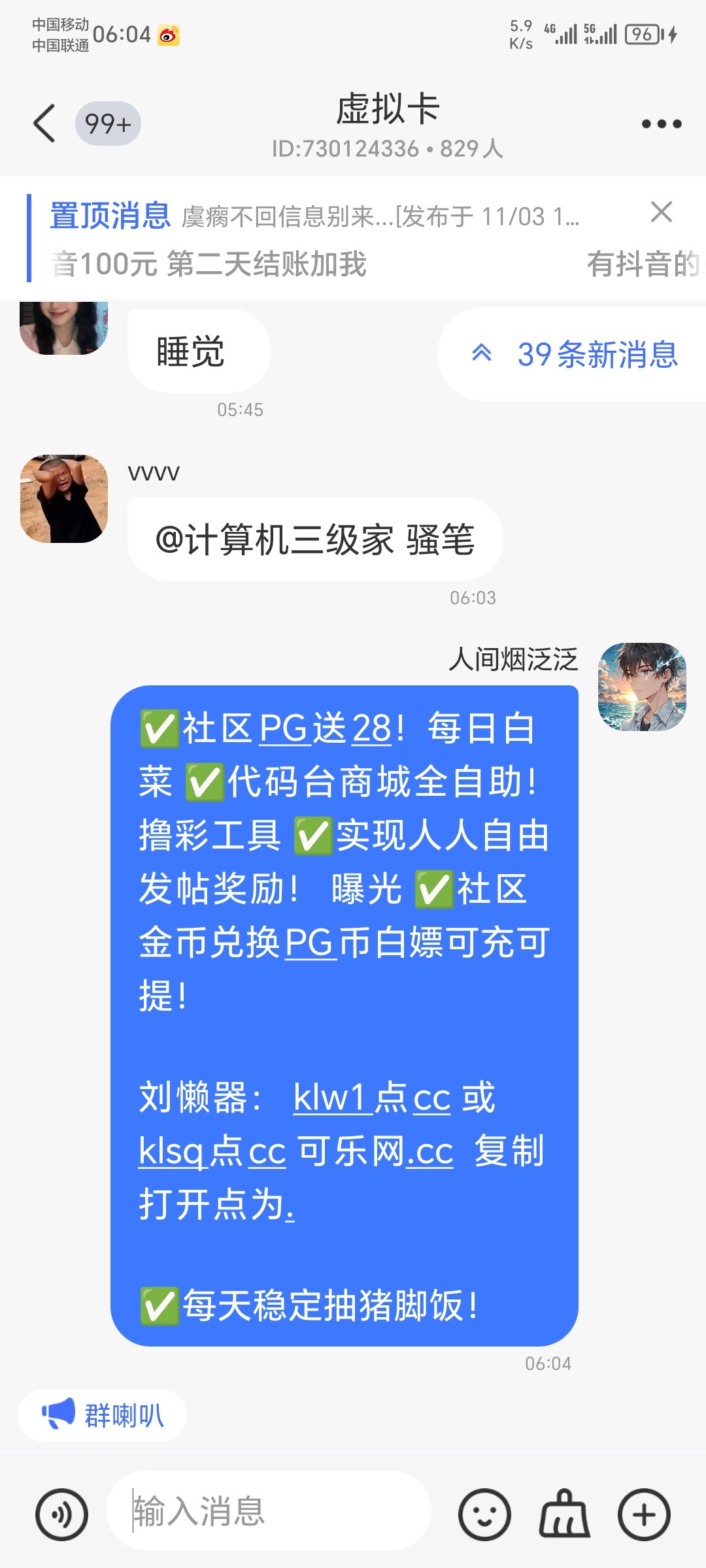This screenshot has height=1568, width=706.
Task: Open the emoji picker
Action: 484,1514
